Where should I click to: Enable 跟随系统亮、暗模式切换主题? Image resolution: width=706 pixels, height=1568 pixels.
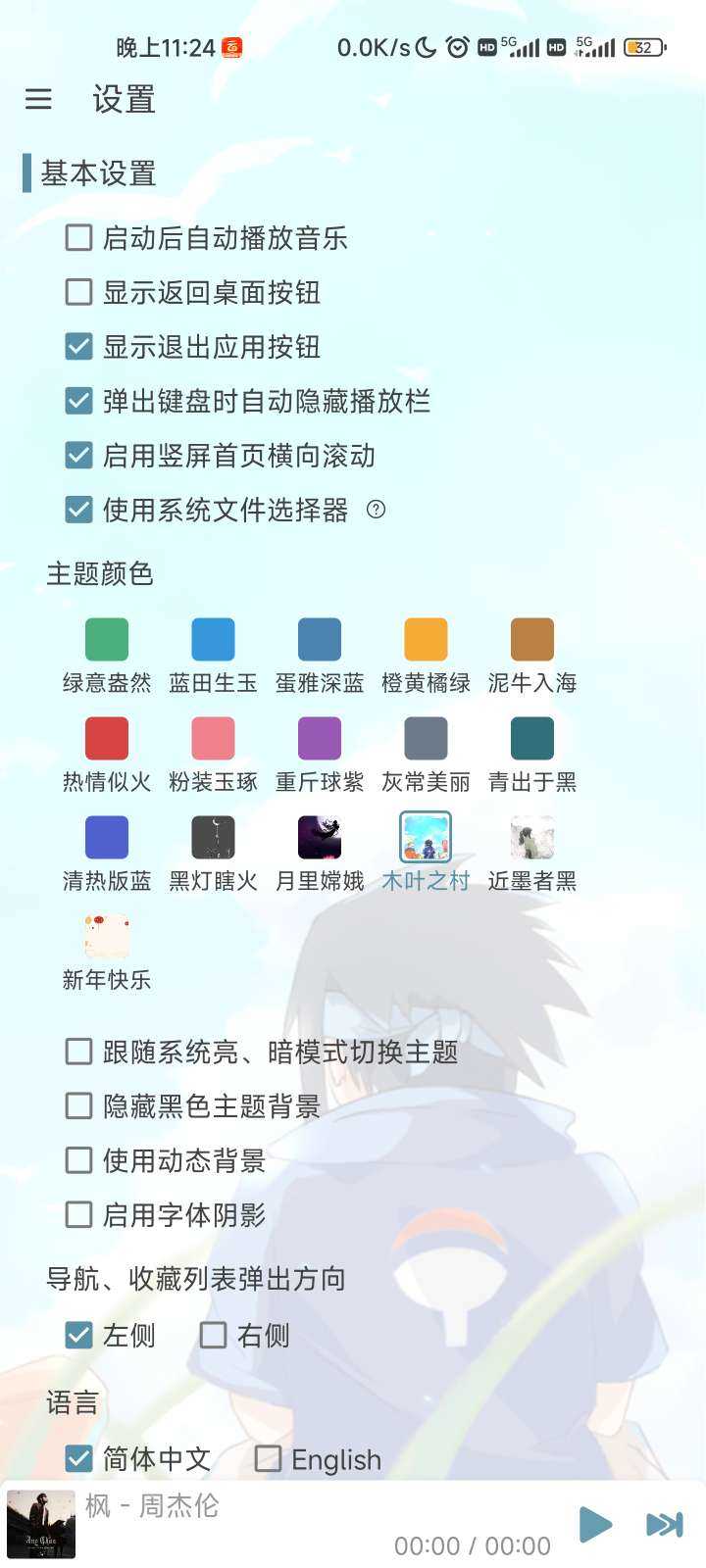pyautogui.click(x=78, y=1053)
